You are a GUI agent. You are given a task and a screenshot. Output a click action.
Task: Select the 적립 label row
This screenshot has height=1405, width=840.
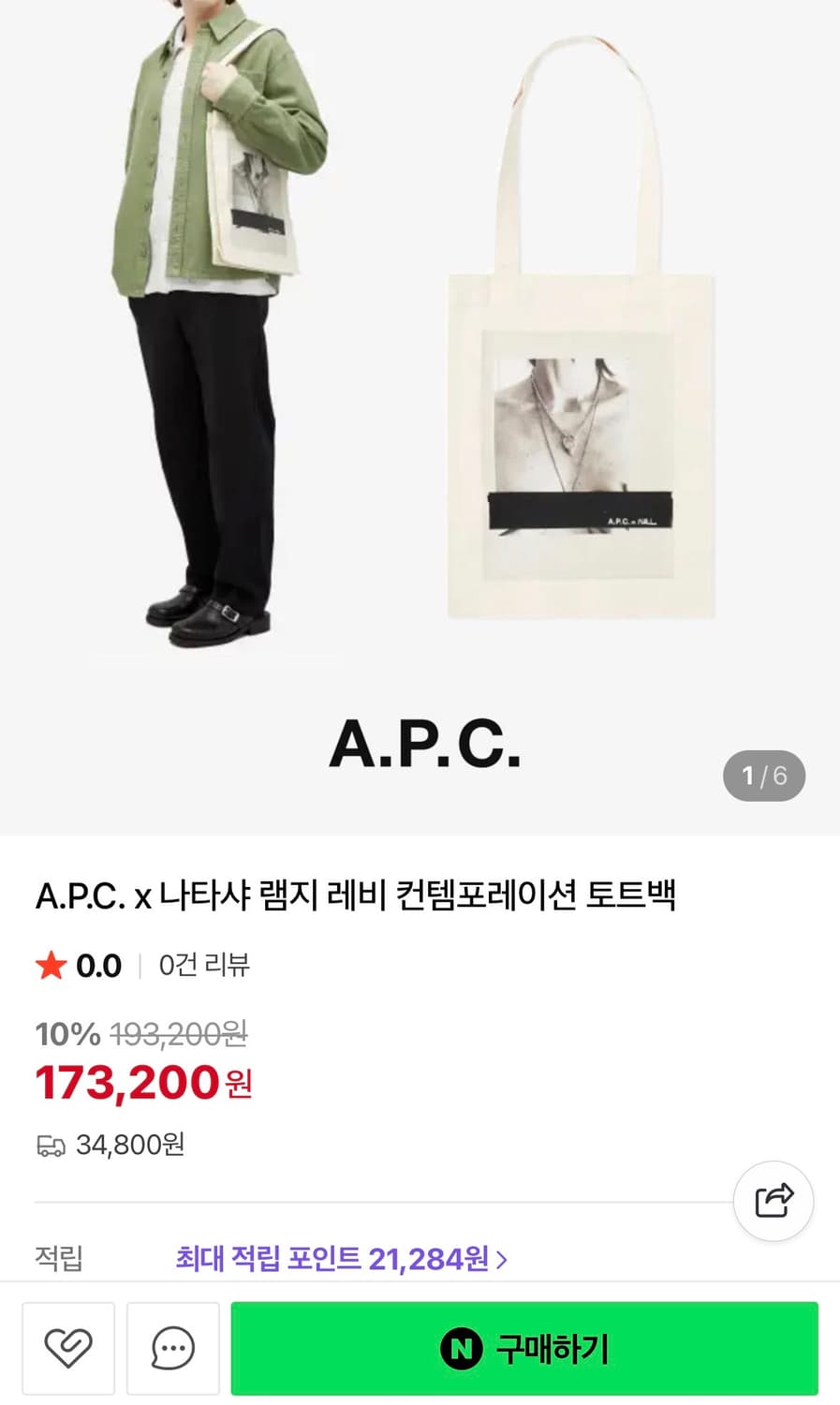click(58, 1260)
